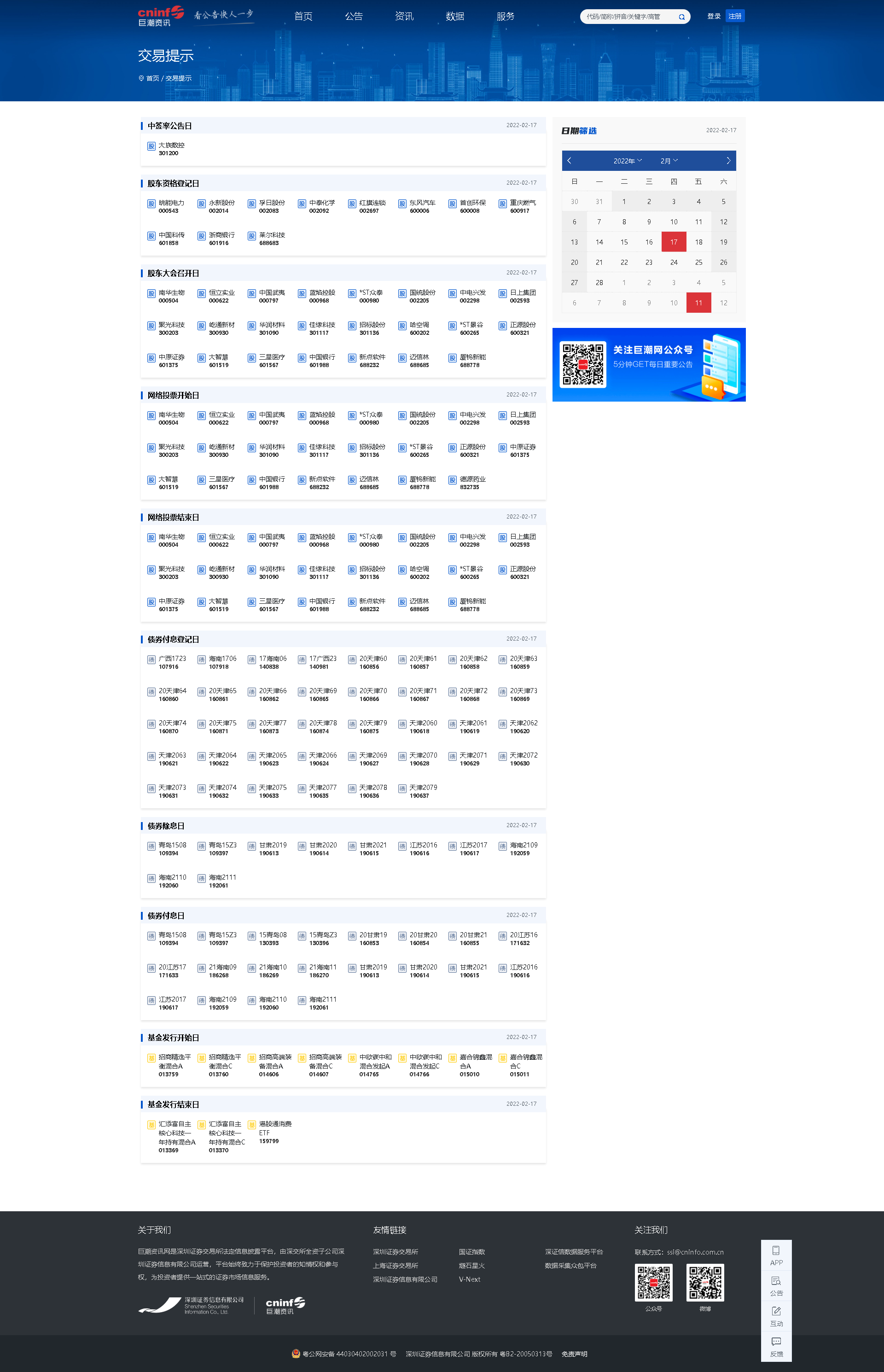This screenshot has width=884, height=1372.
Task: Go to next month in calendar
Action: click(x=728, y=161)
